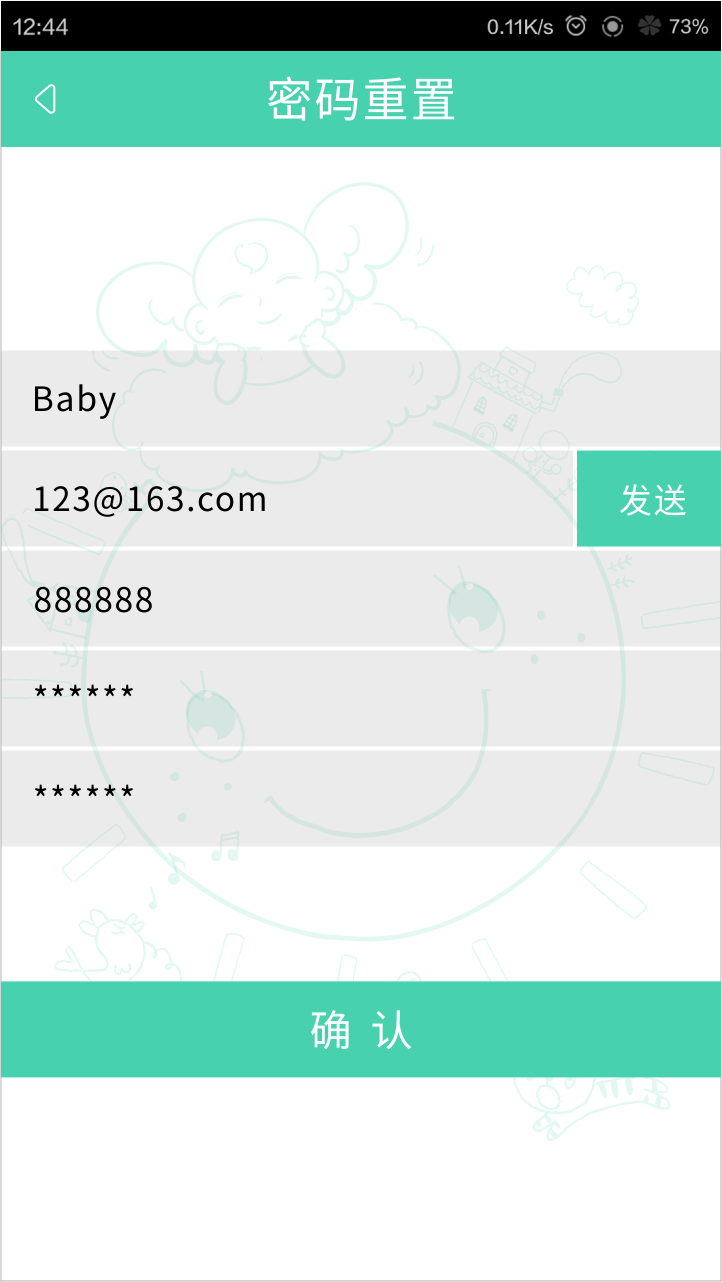The height and width of the screenshot is (1282, 722).
Task: Edit the verification code field 888888
Action: pyautogui.click(x=360, y=599)
